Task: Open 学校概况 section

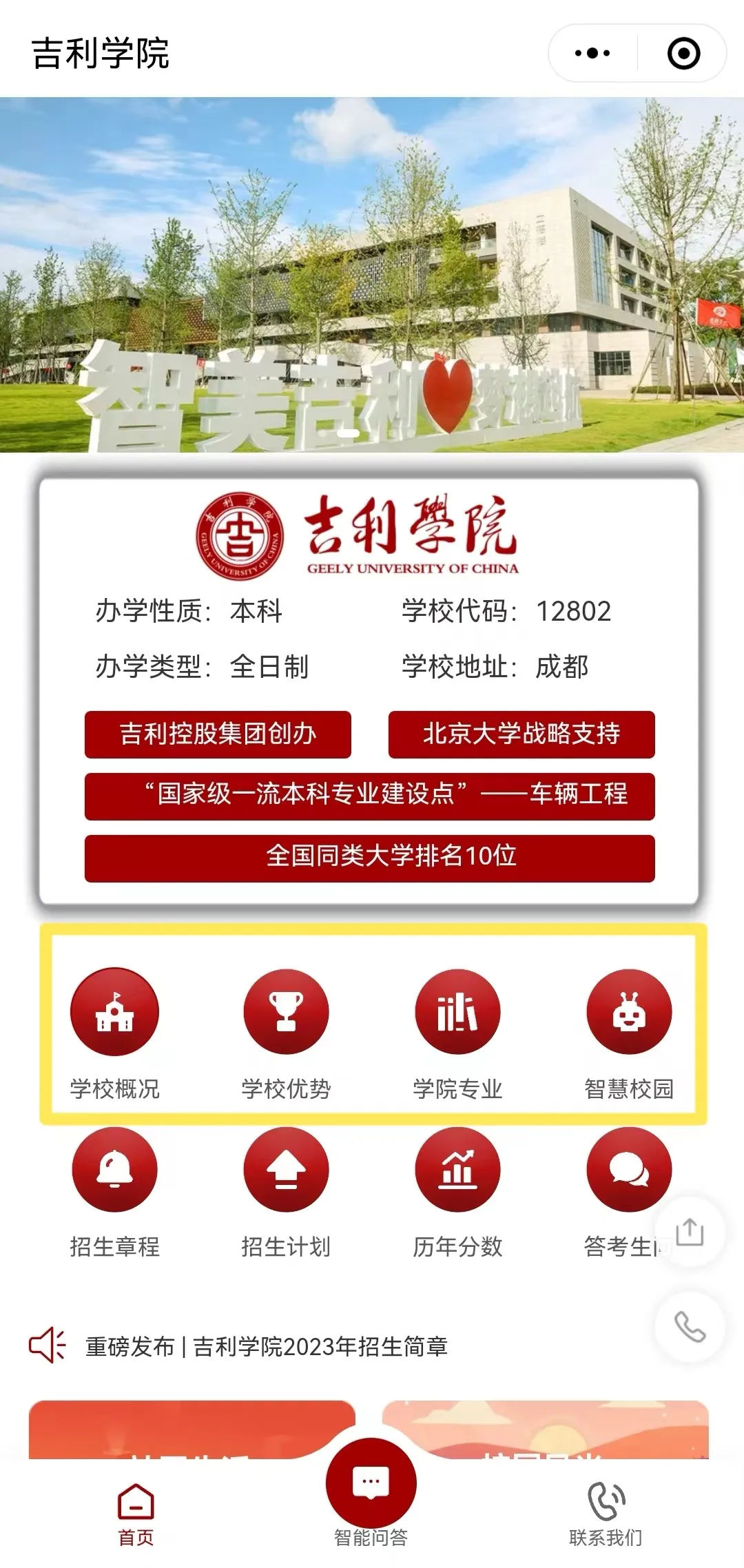Action: tap(114, 1033)
